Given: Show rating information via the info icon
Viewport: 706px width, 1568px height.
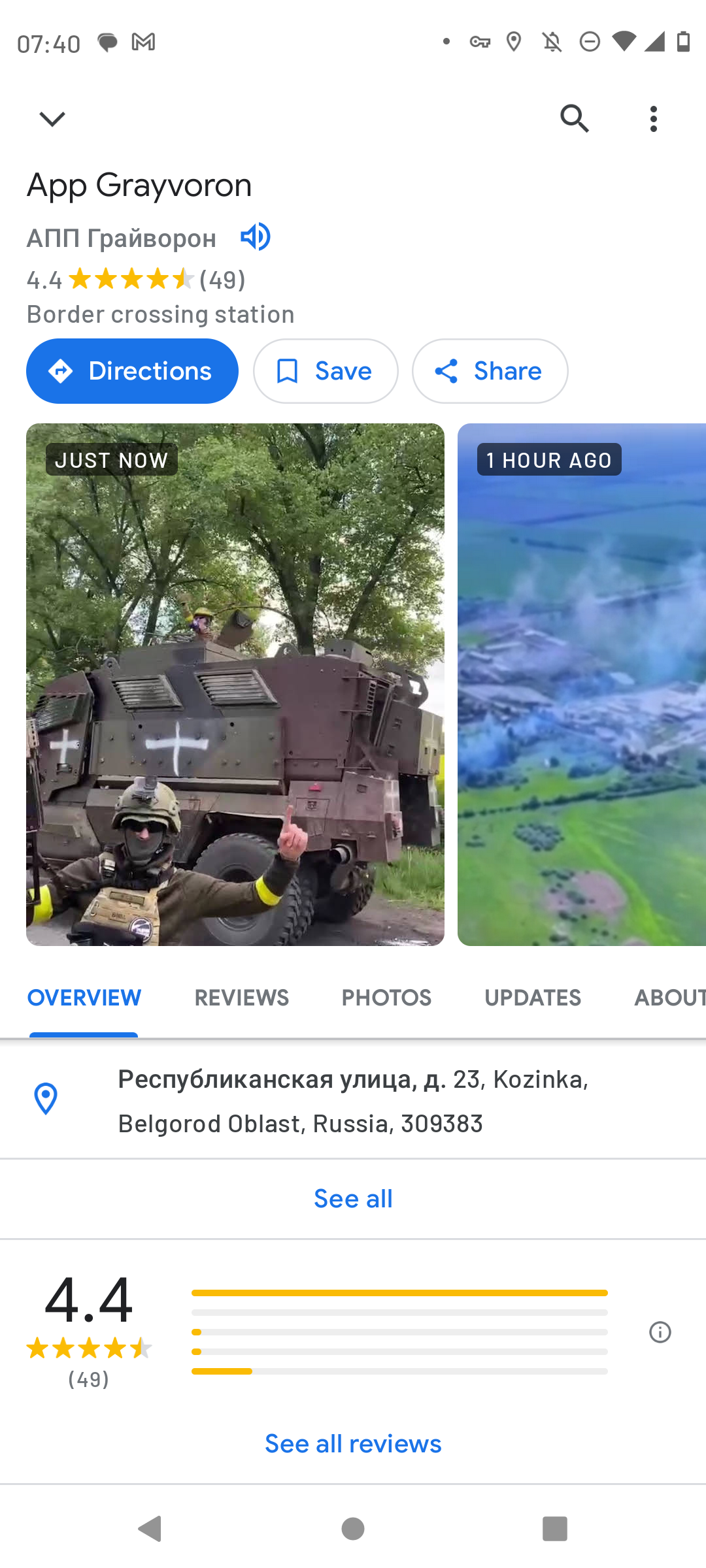Looking at the screenshot, I should point(660,1331).
